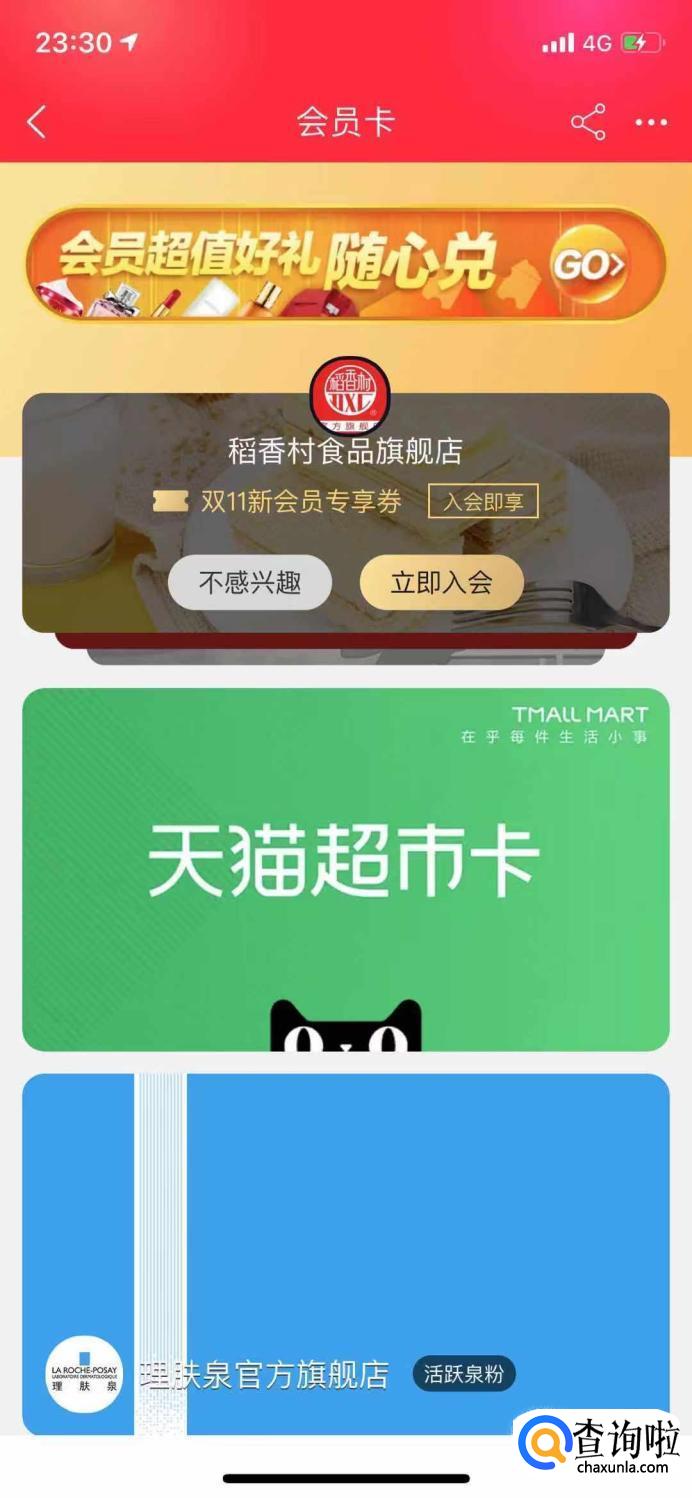
Task: Go back from the 会员卡 page
Action: tap(37, 122)
